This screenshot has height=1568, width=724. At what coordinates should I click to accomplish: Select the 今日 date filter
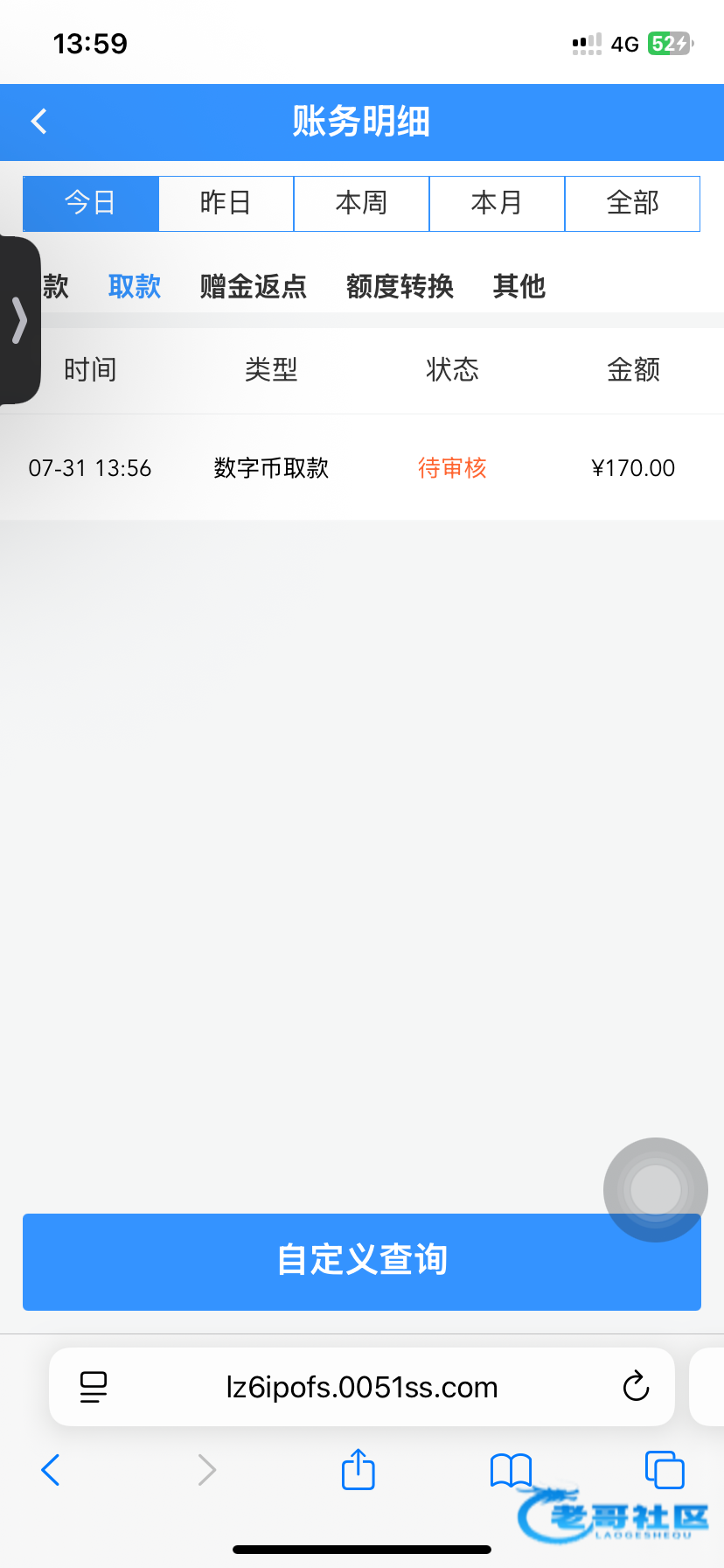(x=91, y=203)
